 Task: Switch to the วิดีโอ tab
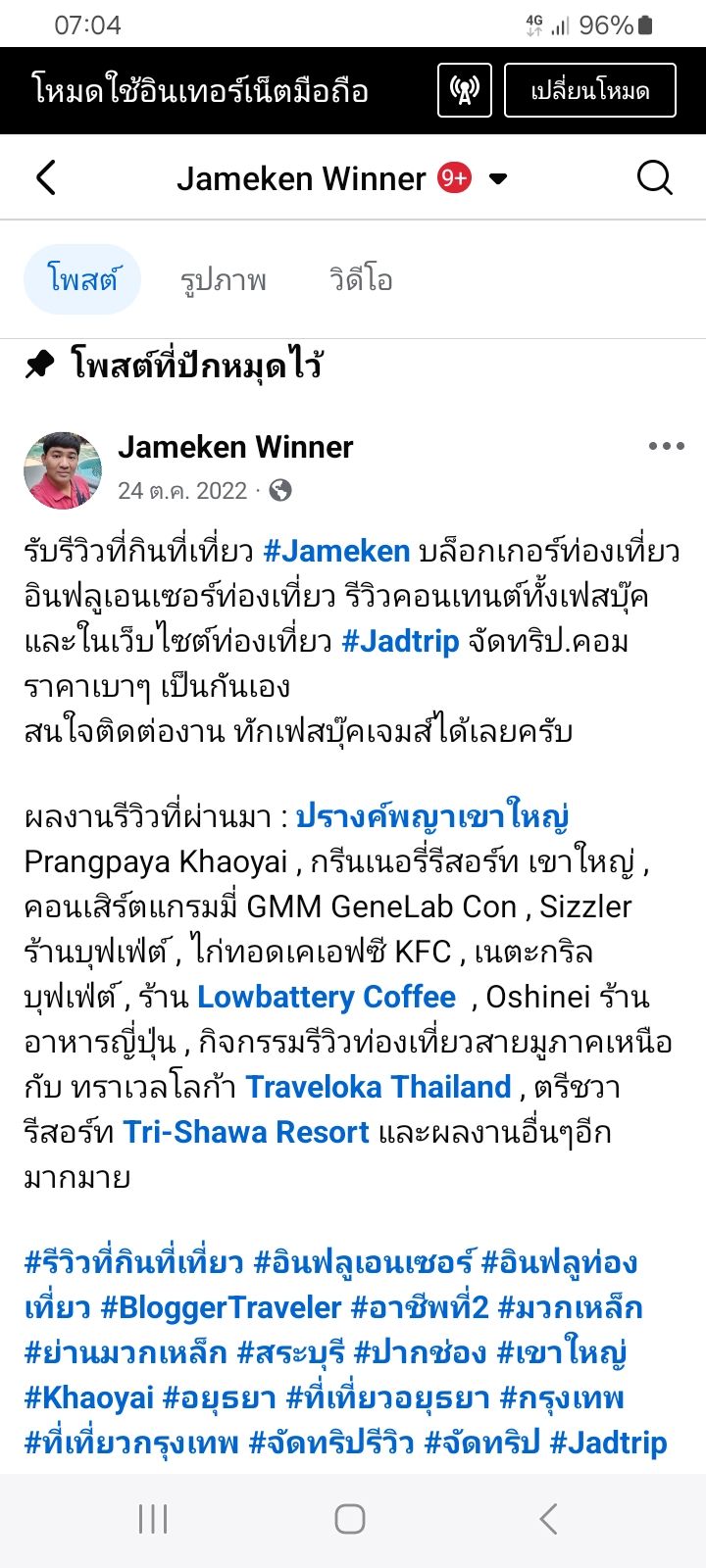coord(360,280)
